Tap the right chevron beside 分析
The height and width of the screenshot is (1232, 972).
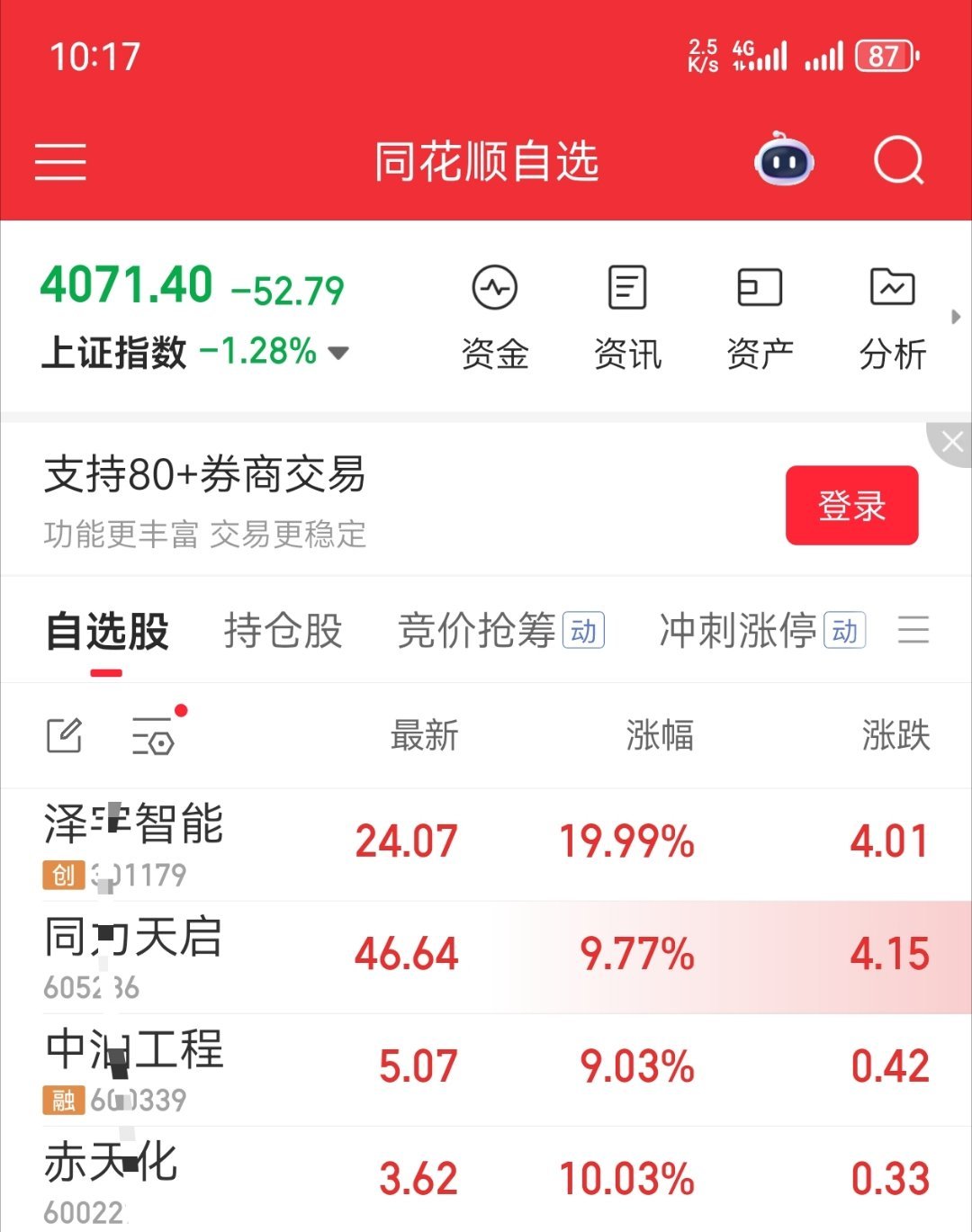[x=957, y=317]
